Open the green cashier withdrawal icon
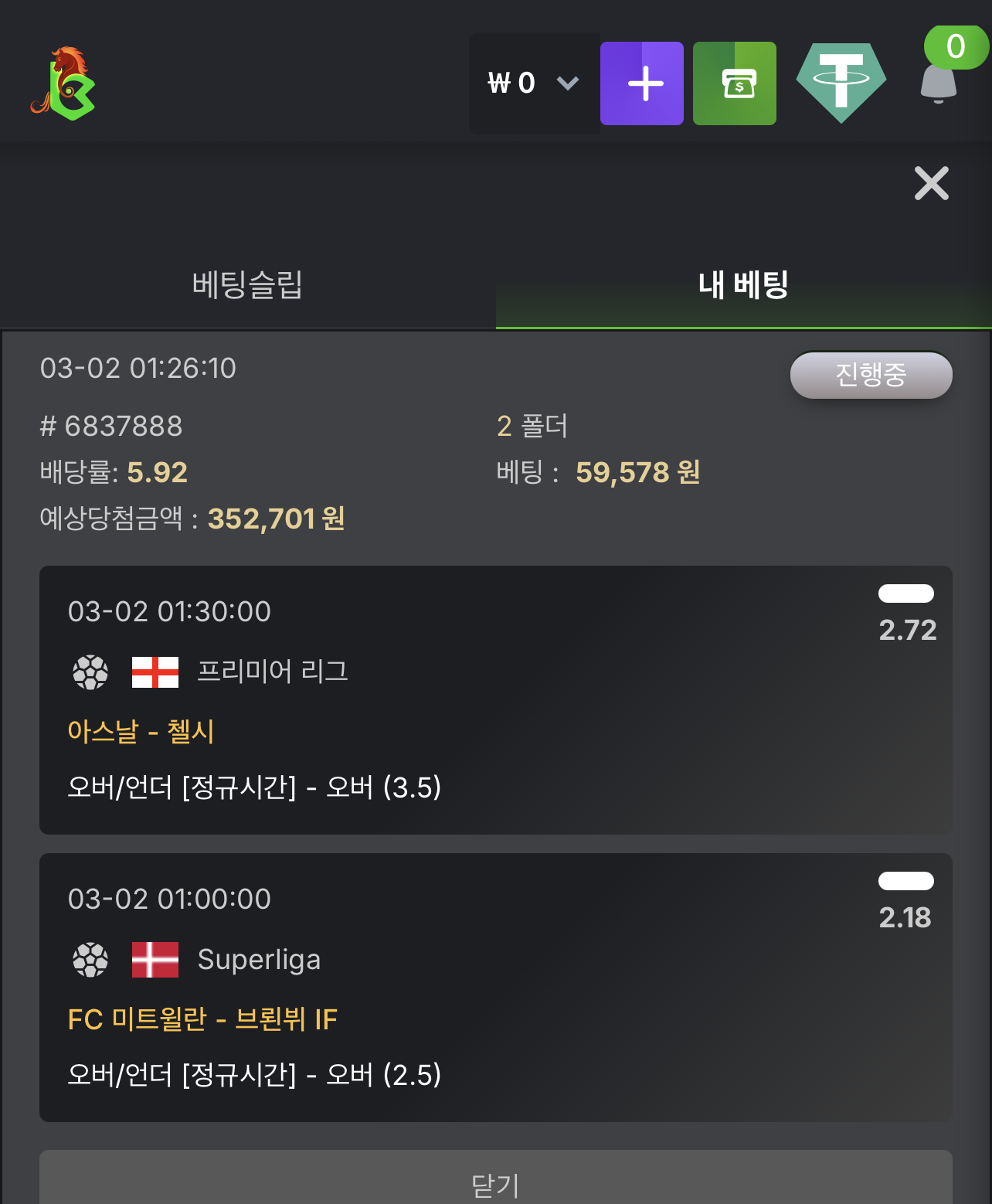This screenshot has width=992, height=1204. click(735, 83)
